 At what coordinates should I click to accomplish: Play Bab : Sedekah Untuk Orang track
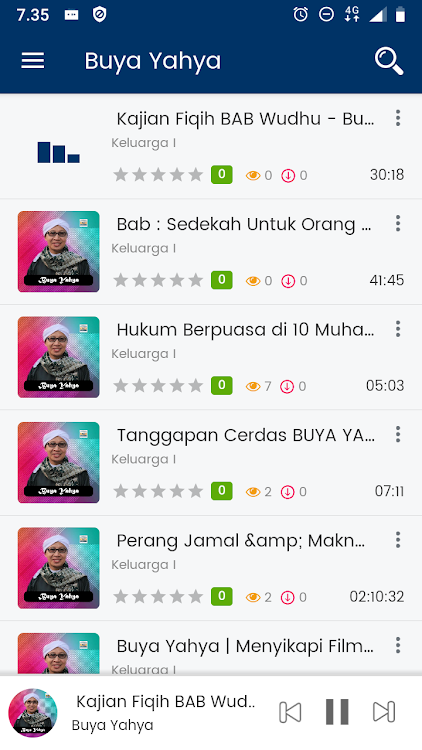pyautogui.click(x=211, y=252)
